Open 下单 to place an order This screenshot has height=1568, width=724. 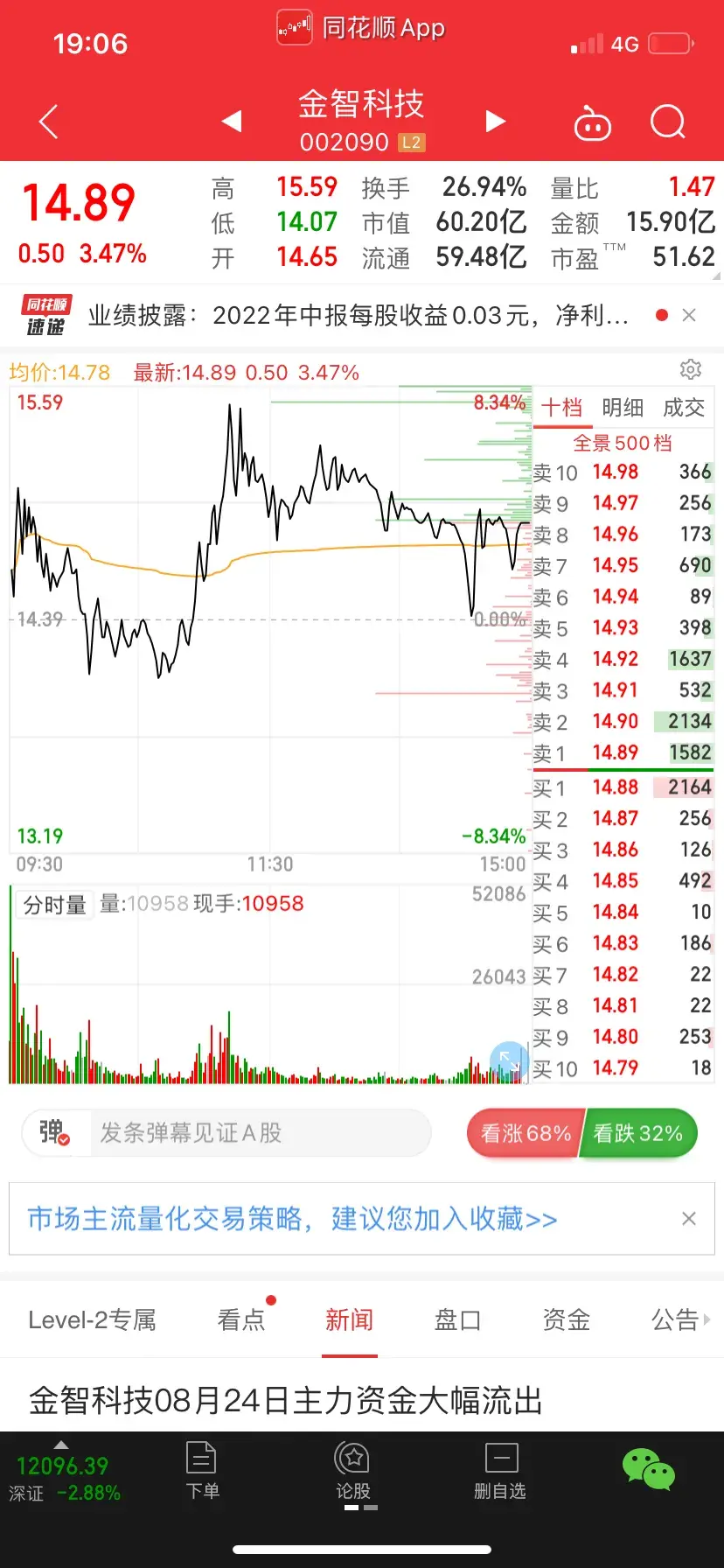[202, 1470]
